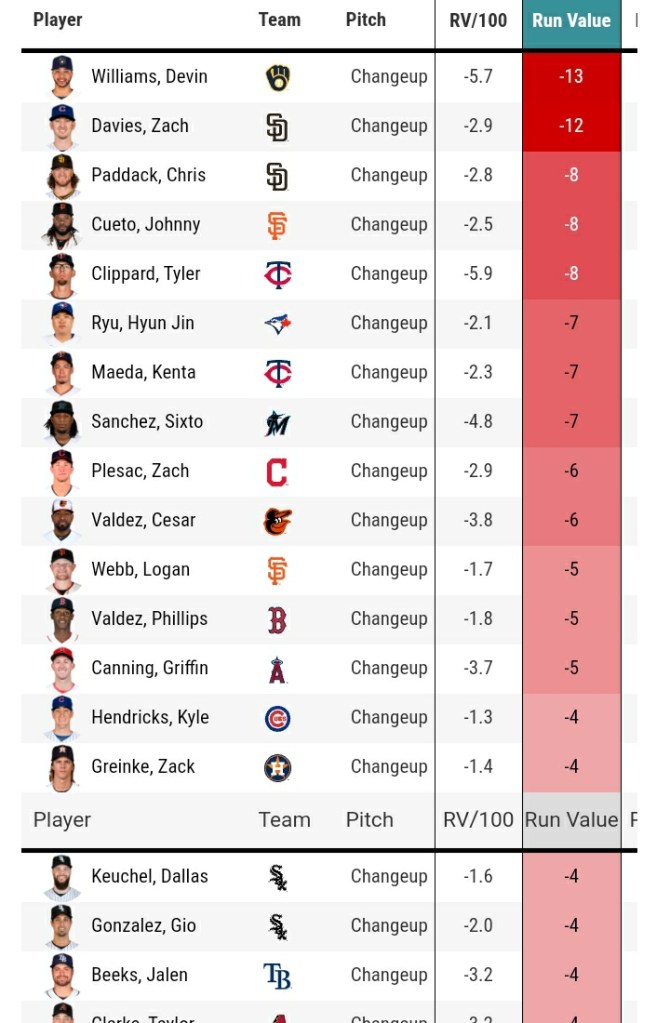This screenshot has height=1023, width=670.
Task: Sort table by the top Run Value header
Action: pos(571,20)
